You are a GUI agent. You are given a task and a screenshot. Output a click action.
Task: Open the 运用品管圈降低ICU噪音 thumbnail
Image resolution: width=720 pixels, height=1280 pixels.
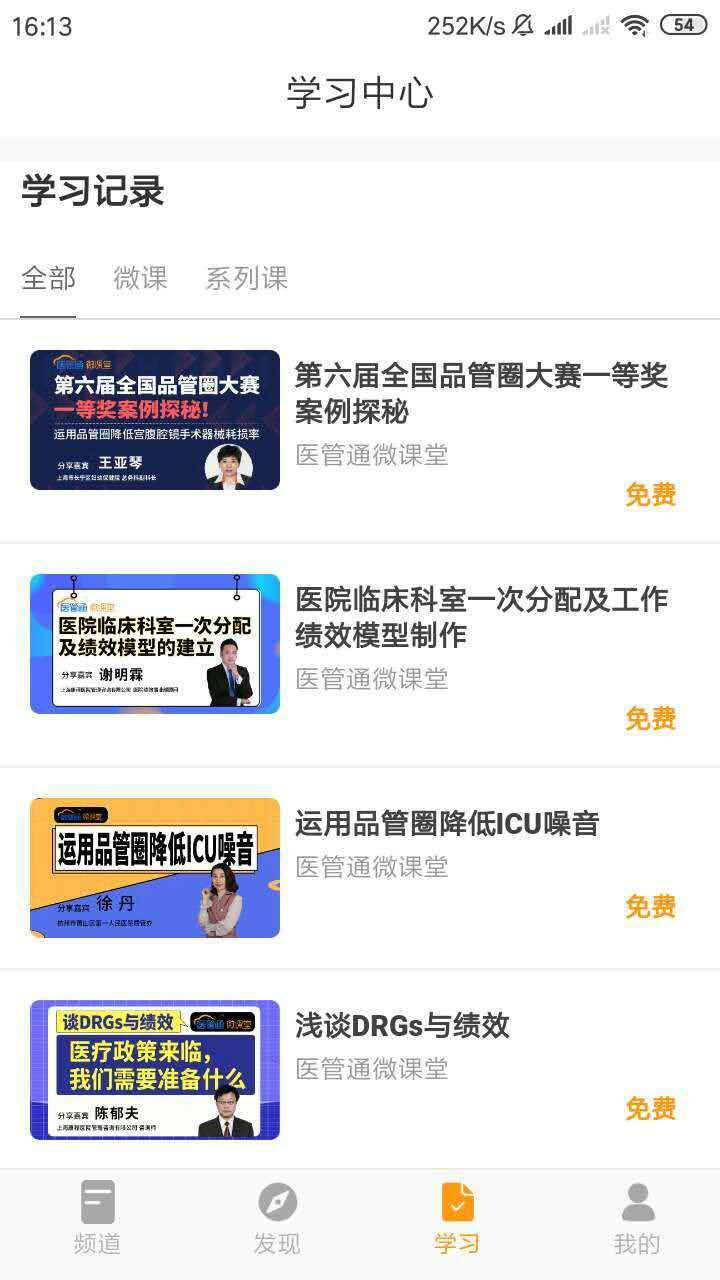(154, 868)
